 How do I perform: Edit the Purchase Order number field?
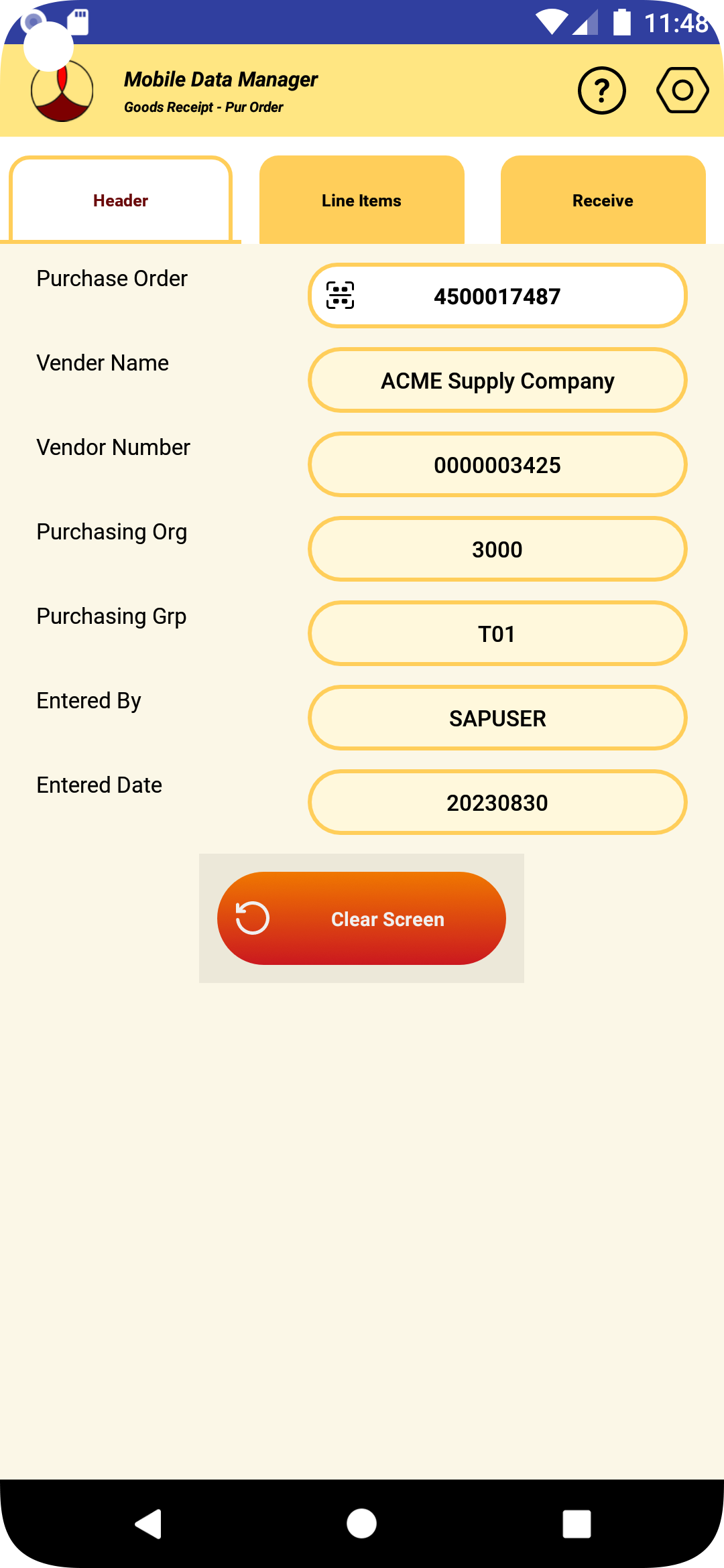coord(497,296)
